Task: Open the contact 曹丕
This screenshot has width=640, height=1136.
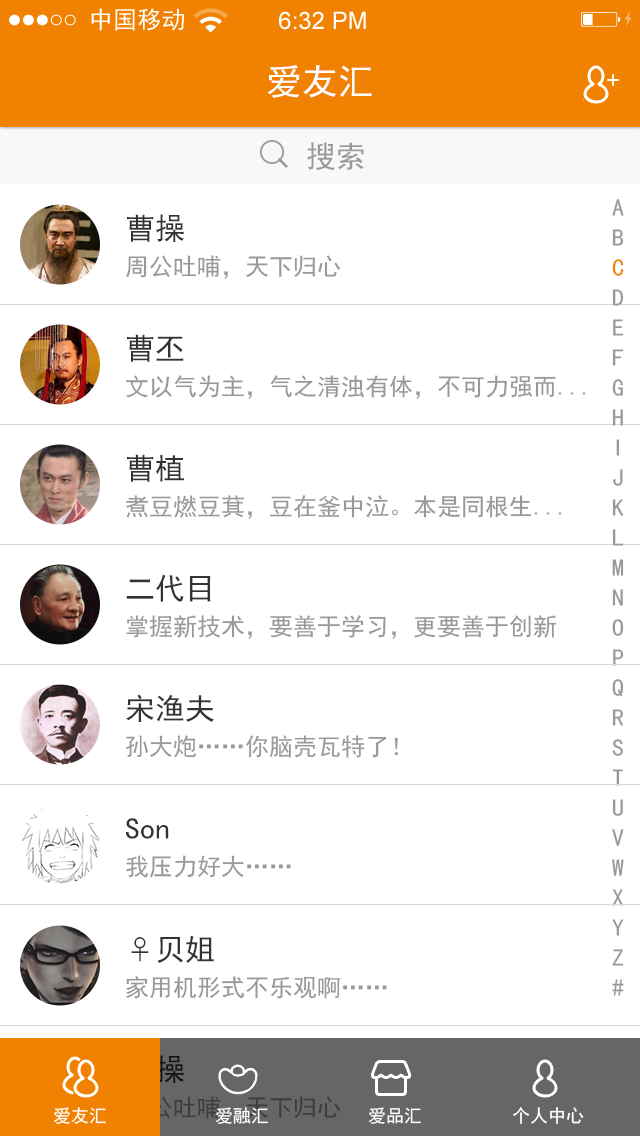Action: [300, 365]
